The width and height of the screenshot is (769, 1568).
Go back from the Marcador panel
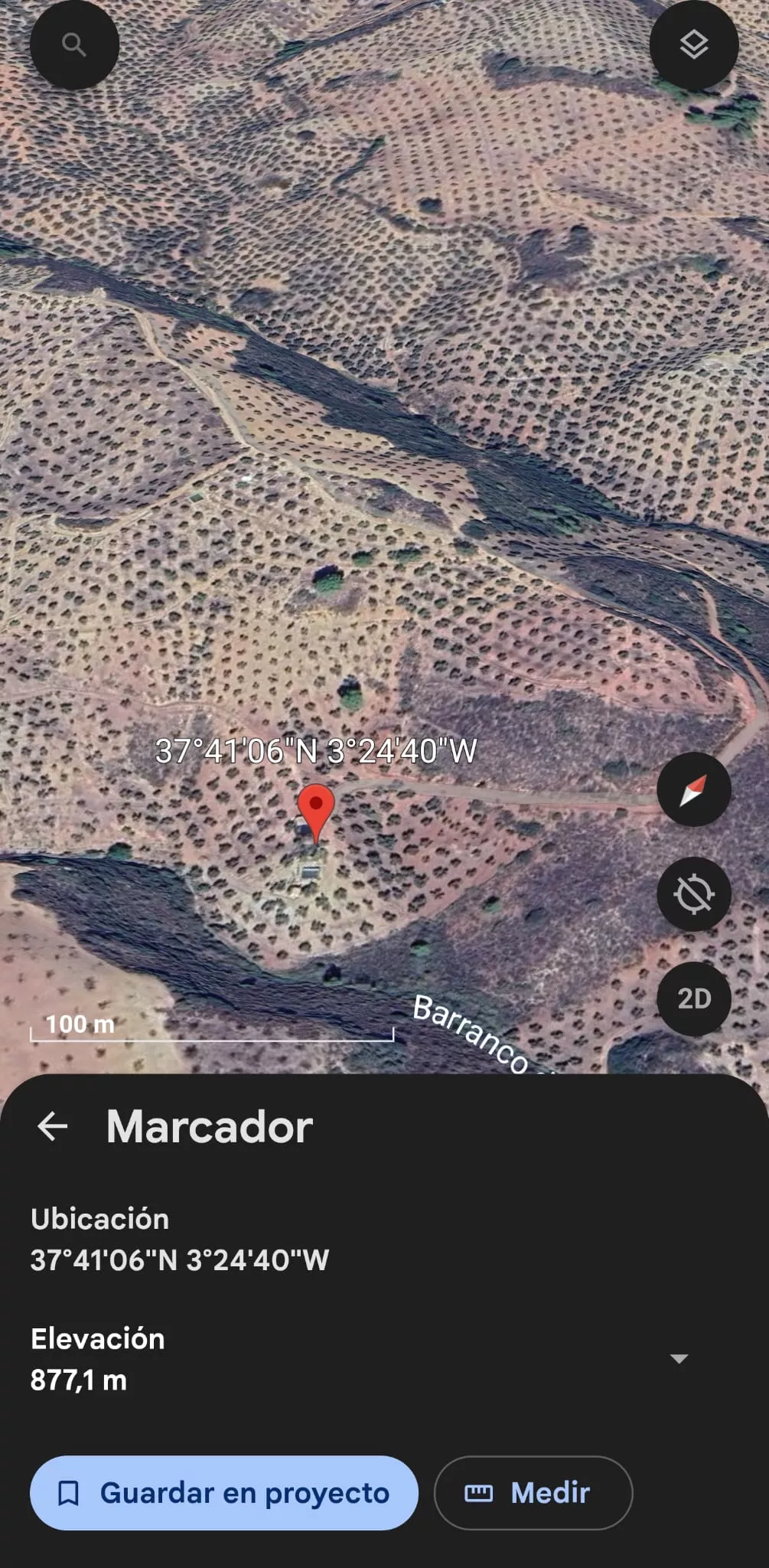coord(53,1126)
